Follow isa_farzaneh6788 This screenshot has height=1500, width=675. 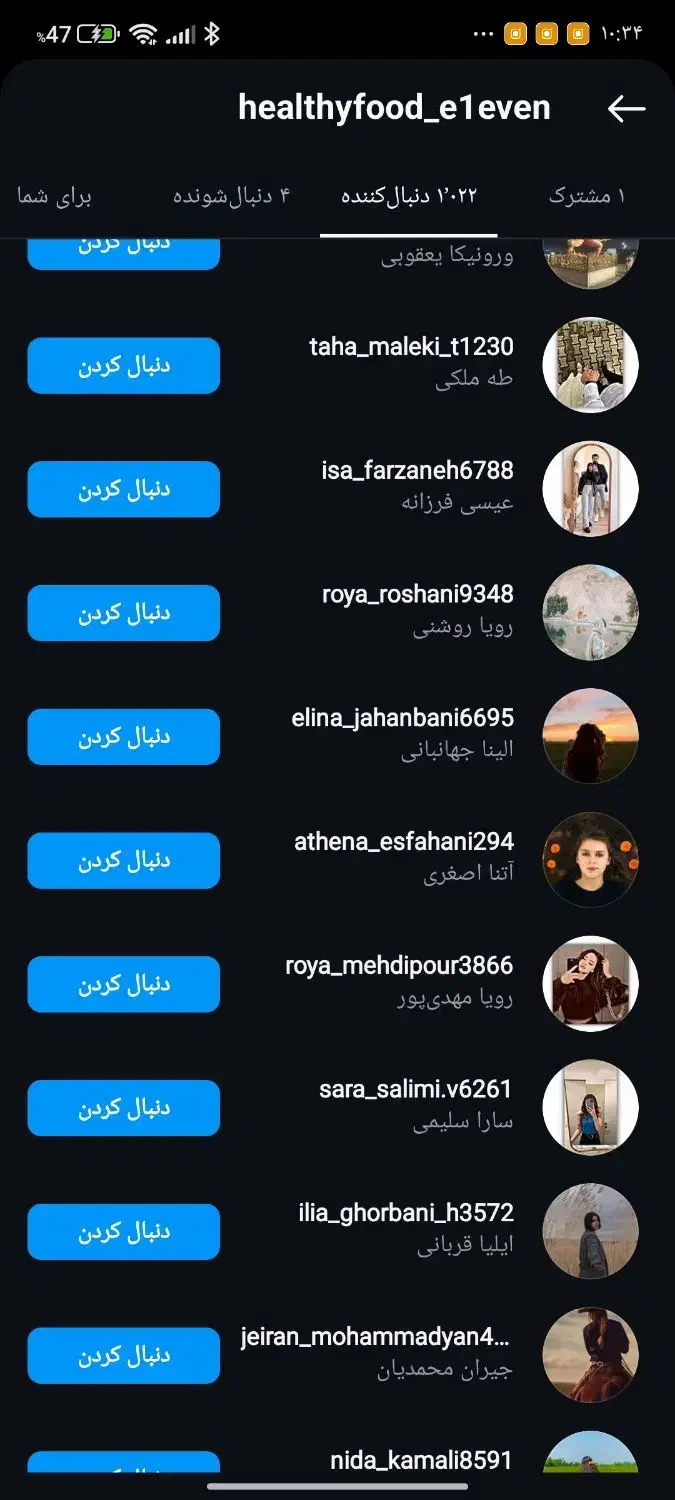pos(123,489)
